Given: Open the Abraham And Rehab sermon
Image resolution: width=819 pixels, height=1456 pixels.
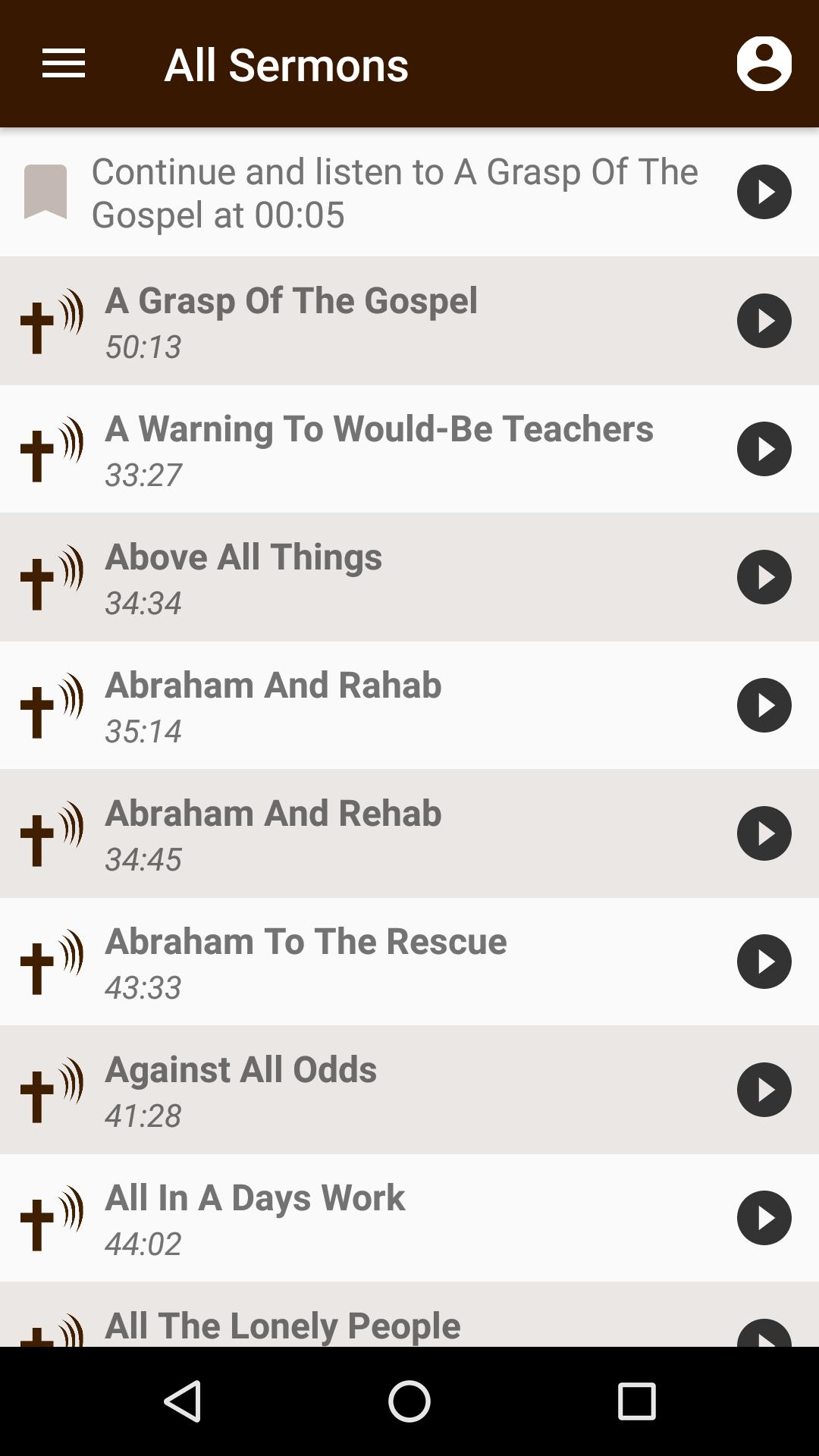Looking at the screenshot, I should click(273, 814).
